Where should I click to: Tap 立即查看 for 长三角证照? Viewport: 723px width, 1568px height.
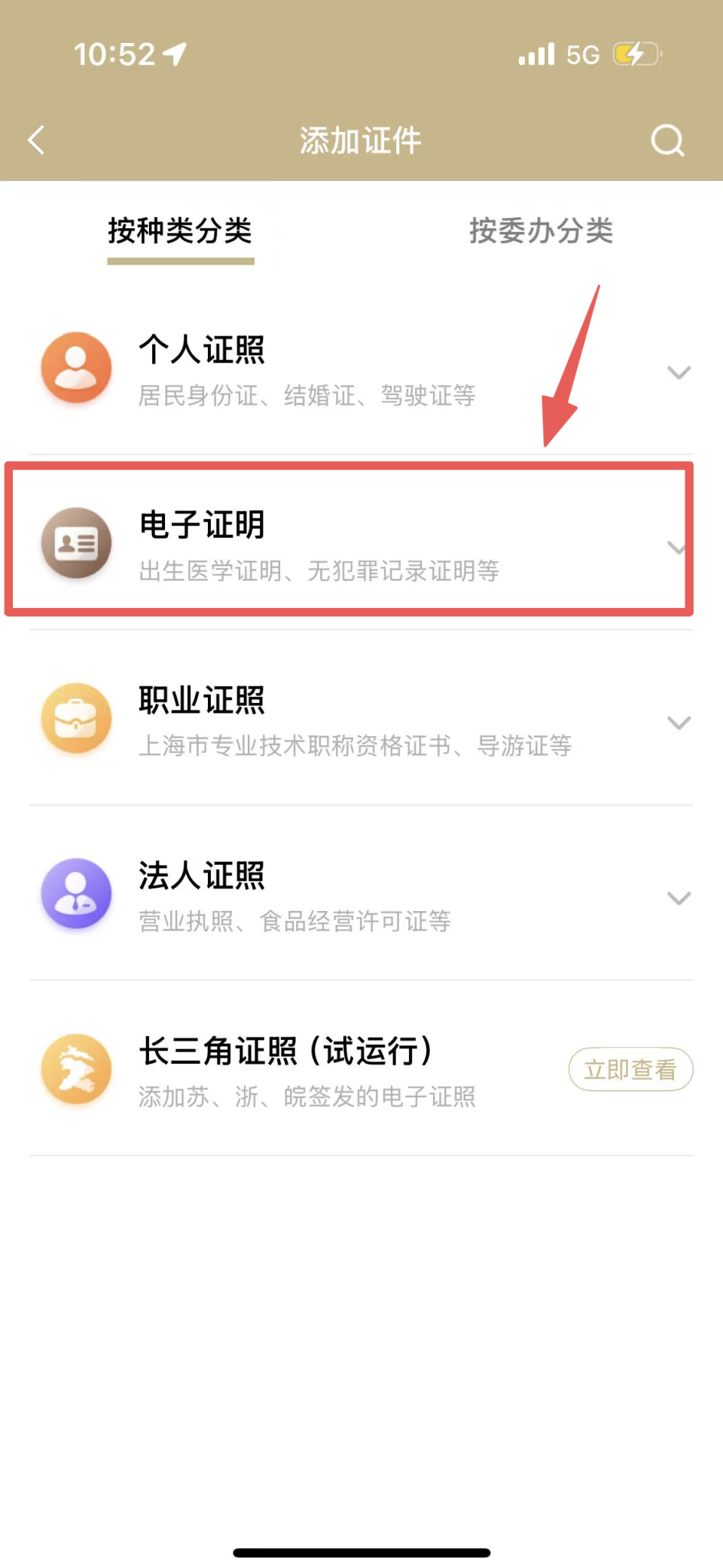tap(630, 1069)
